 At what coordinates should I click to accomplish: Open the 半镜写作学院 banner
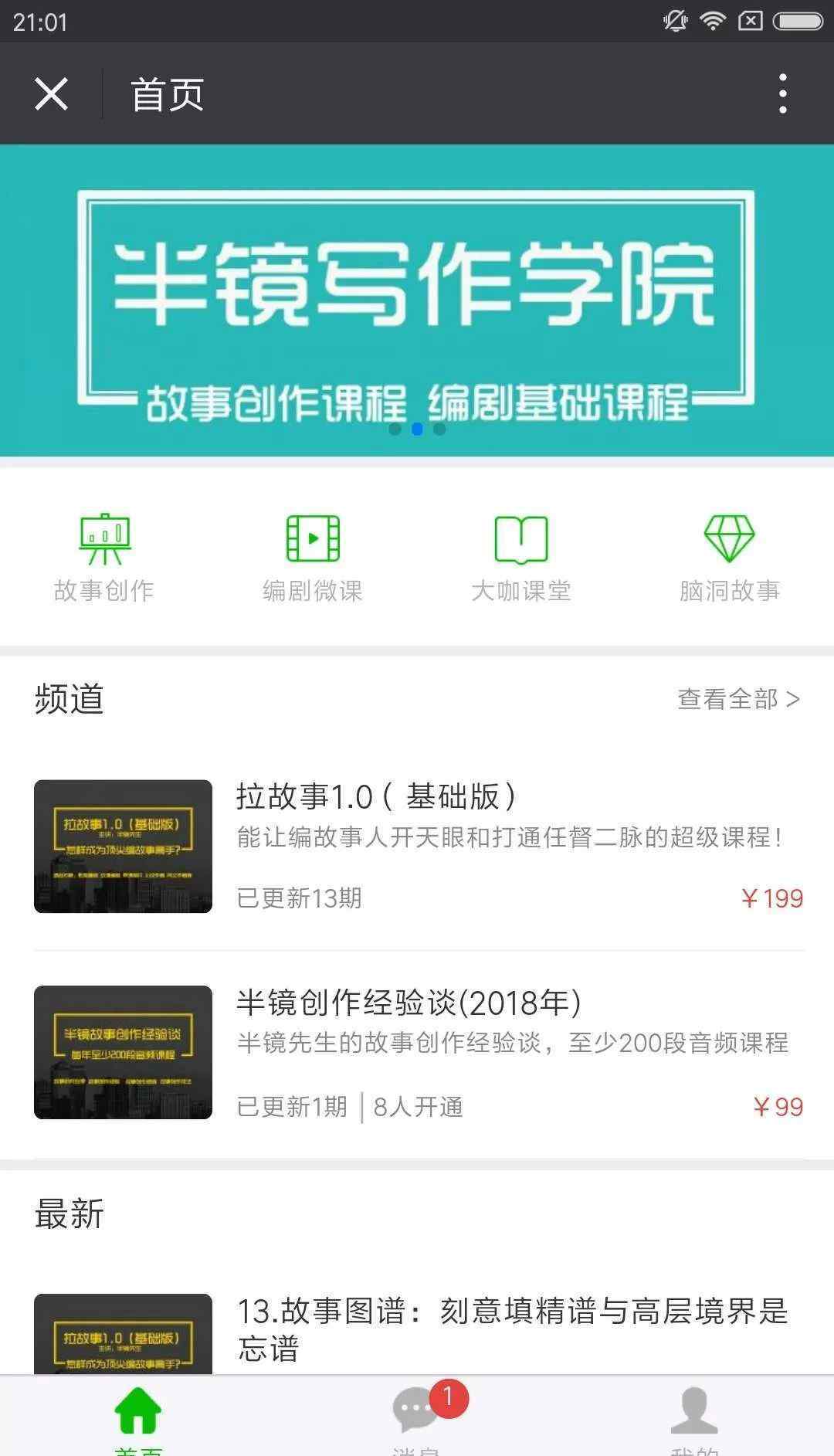click(x=417, y=300)
